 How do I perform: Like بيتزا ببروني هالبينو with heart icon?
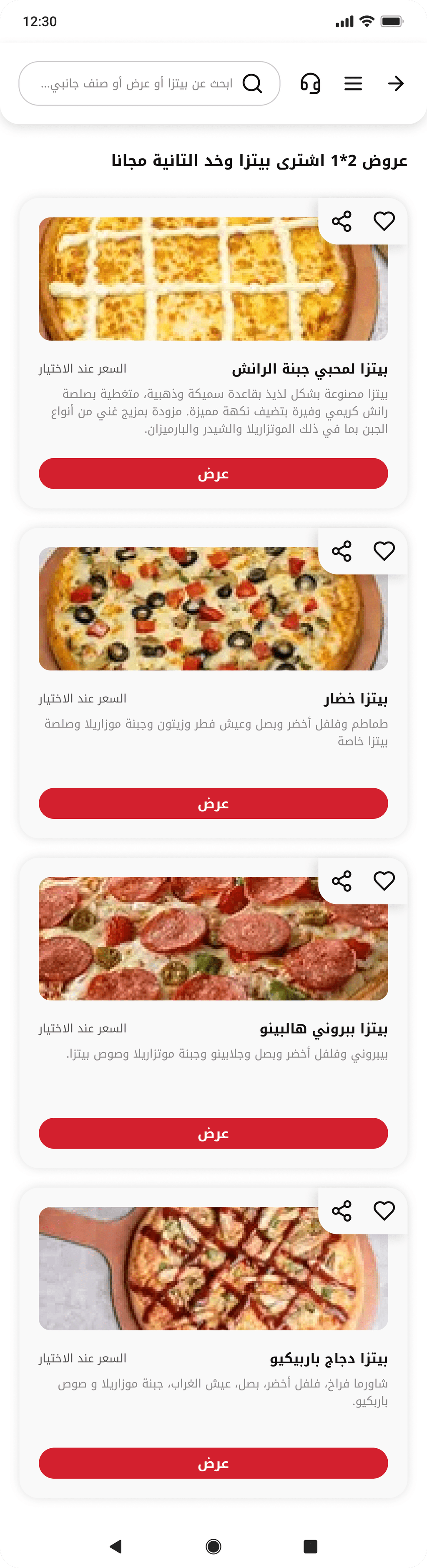coord(384,881)
